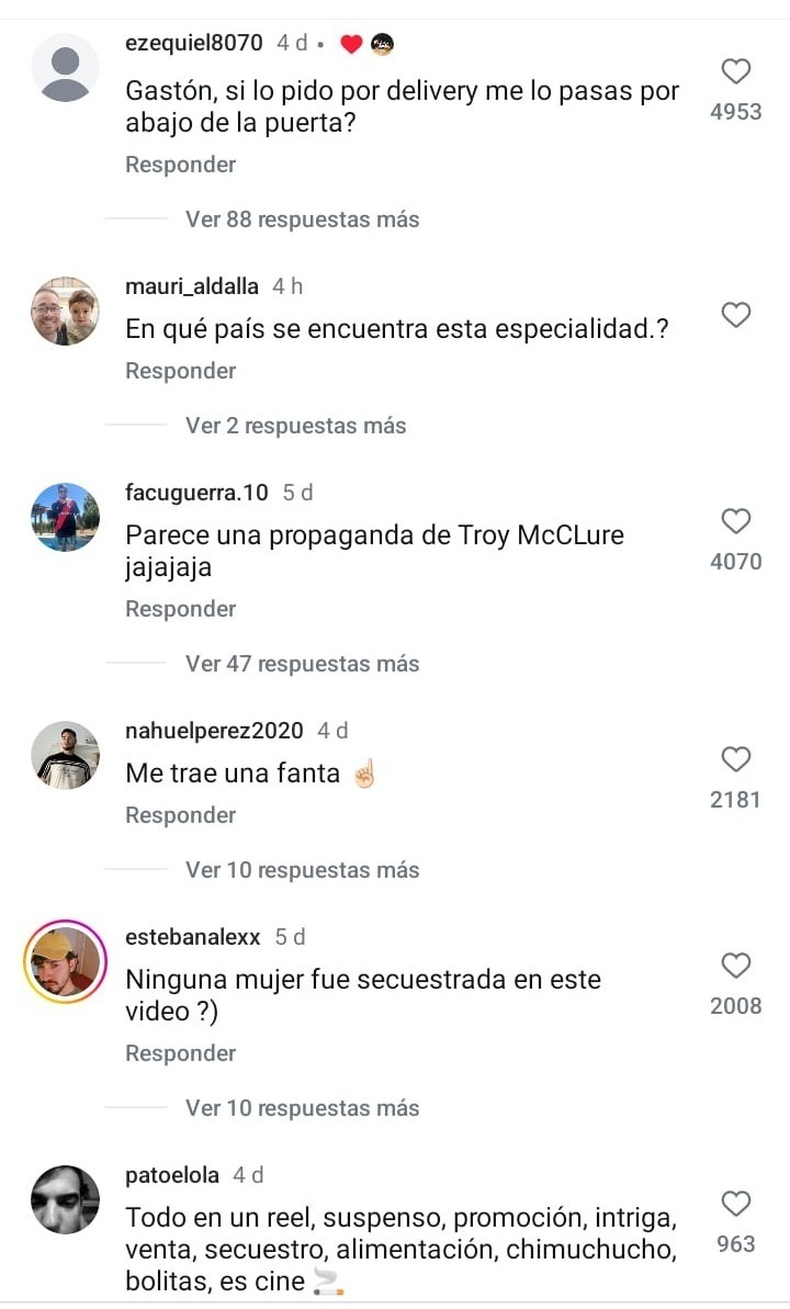View mauri_aldalla's profile photo
The height and width of the screenshot is (1309, 790).
tap(65, 311)
